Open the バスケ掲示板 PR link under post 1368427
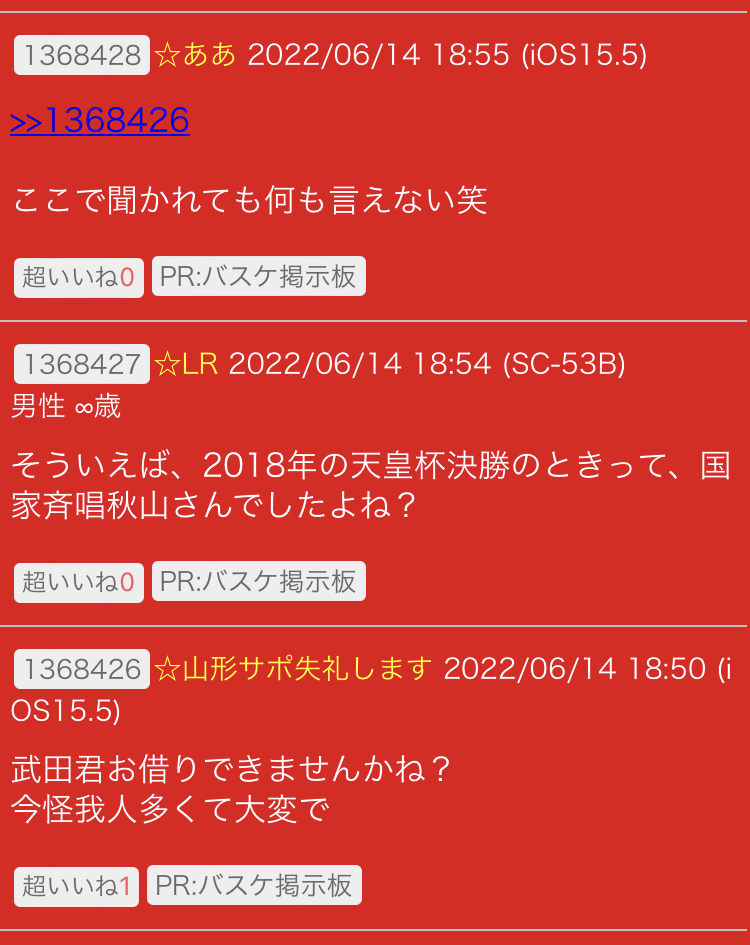Viewport: 750px width, 945px height. point(258,582)
